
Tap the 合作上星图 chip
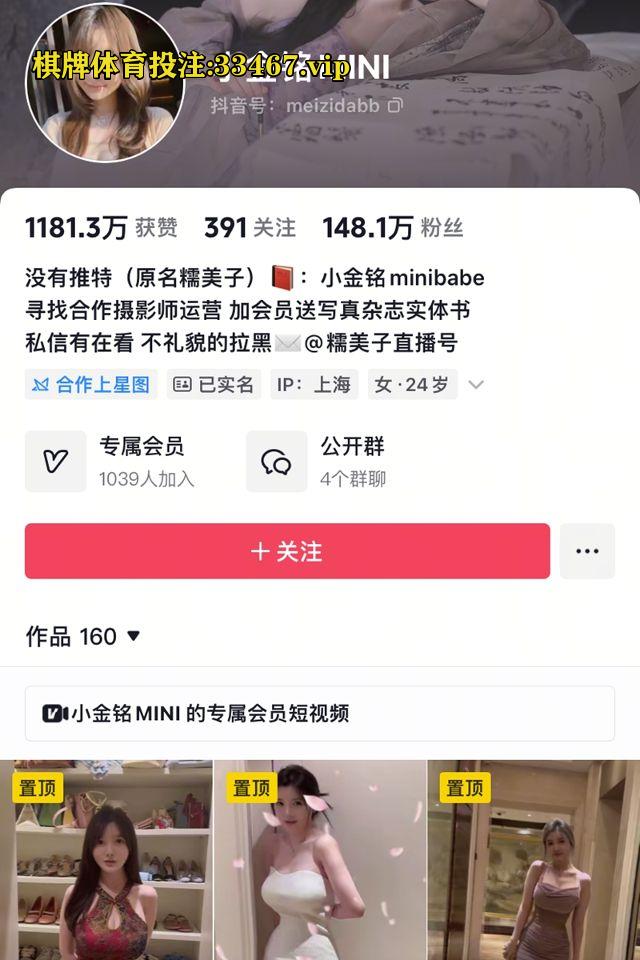(x=91, y=385)
